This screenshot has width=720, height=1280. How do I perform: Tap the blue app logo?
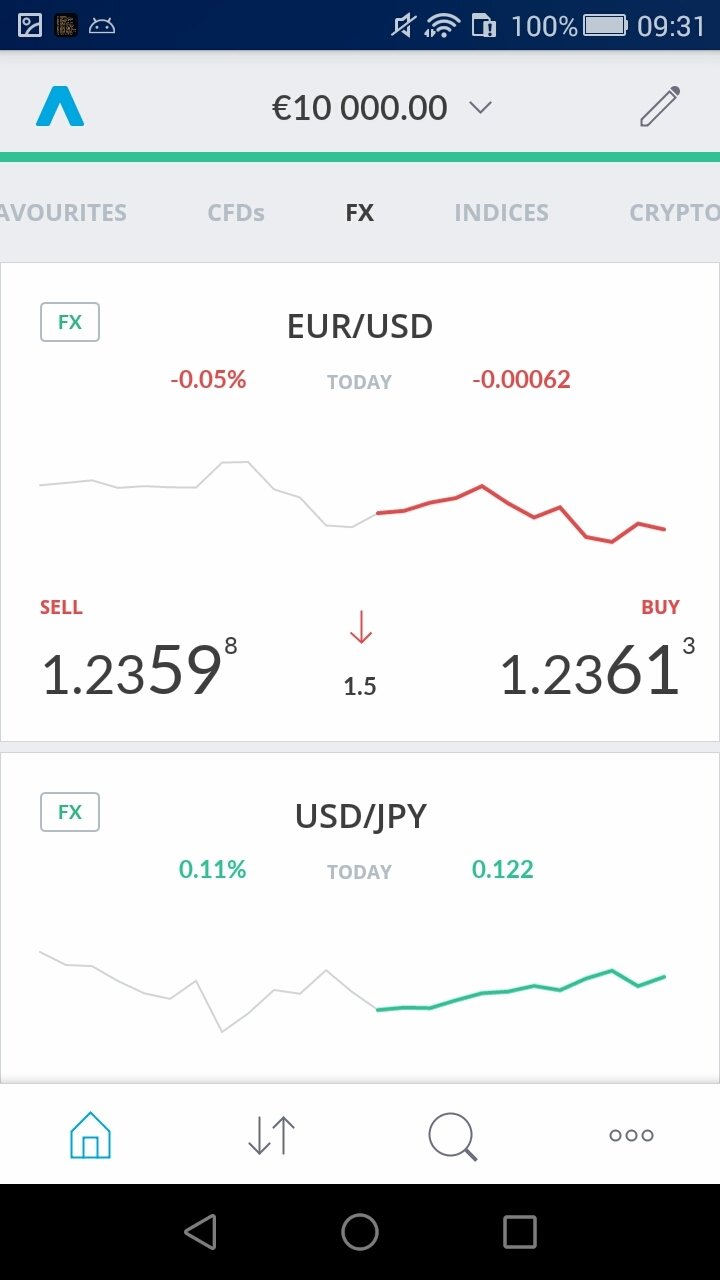tap(60, 107)
